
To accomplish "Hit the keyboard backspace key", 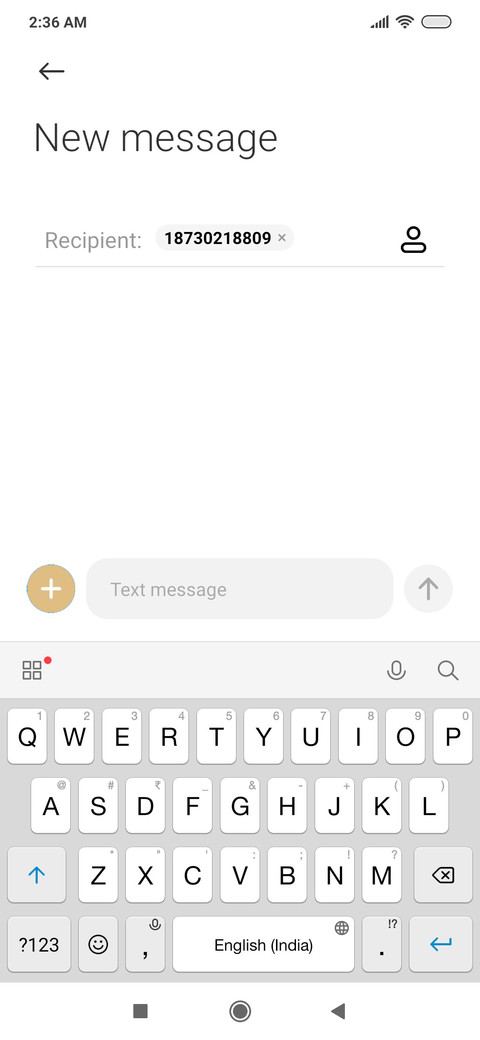I will tap(443, 876).
